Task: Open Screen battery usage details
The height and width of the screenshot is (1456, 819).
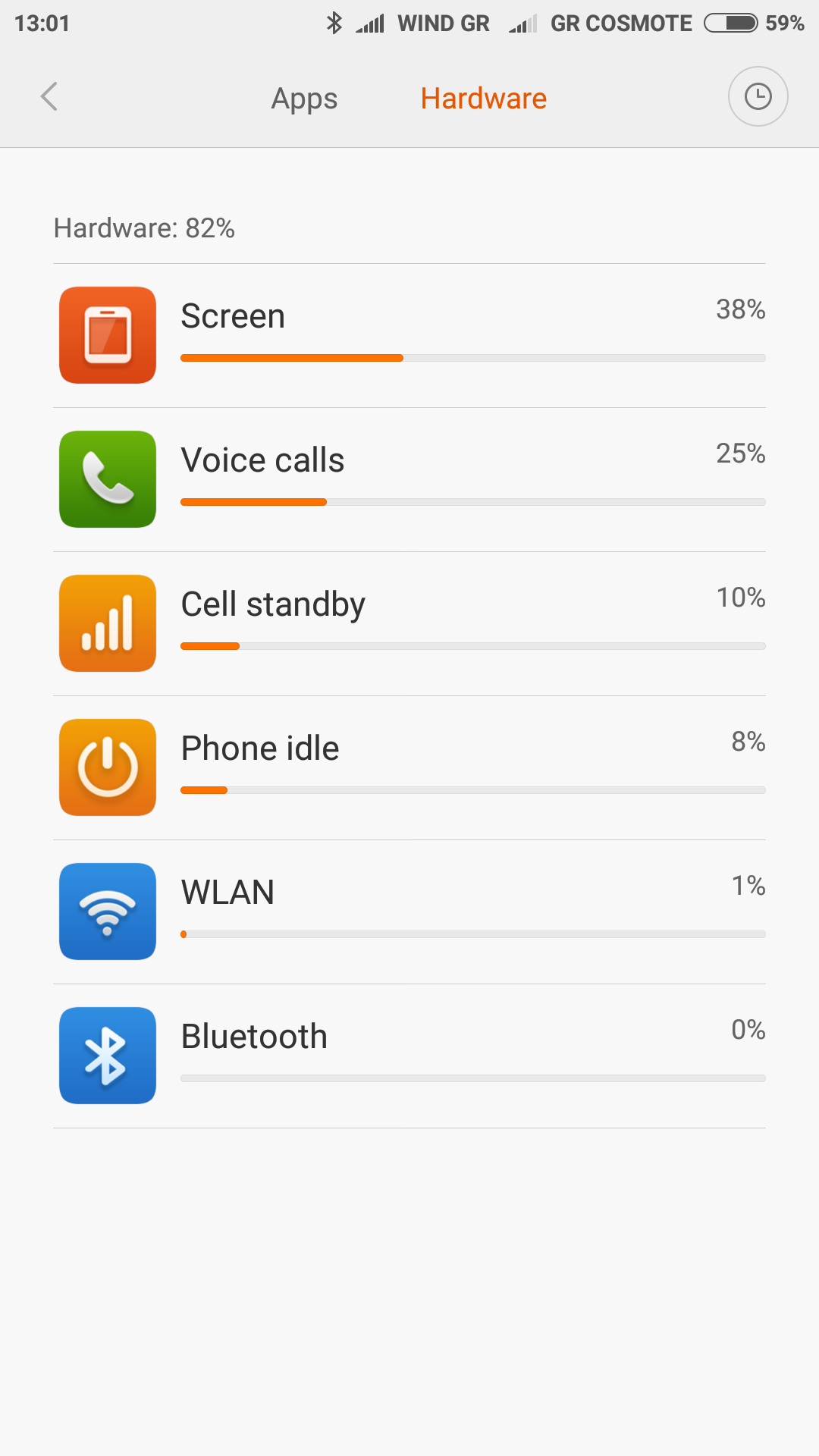Action: pos(409,335)
